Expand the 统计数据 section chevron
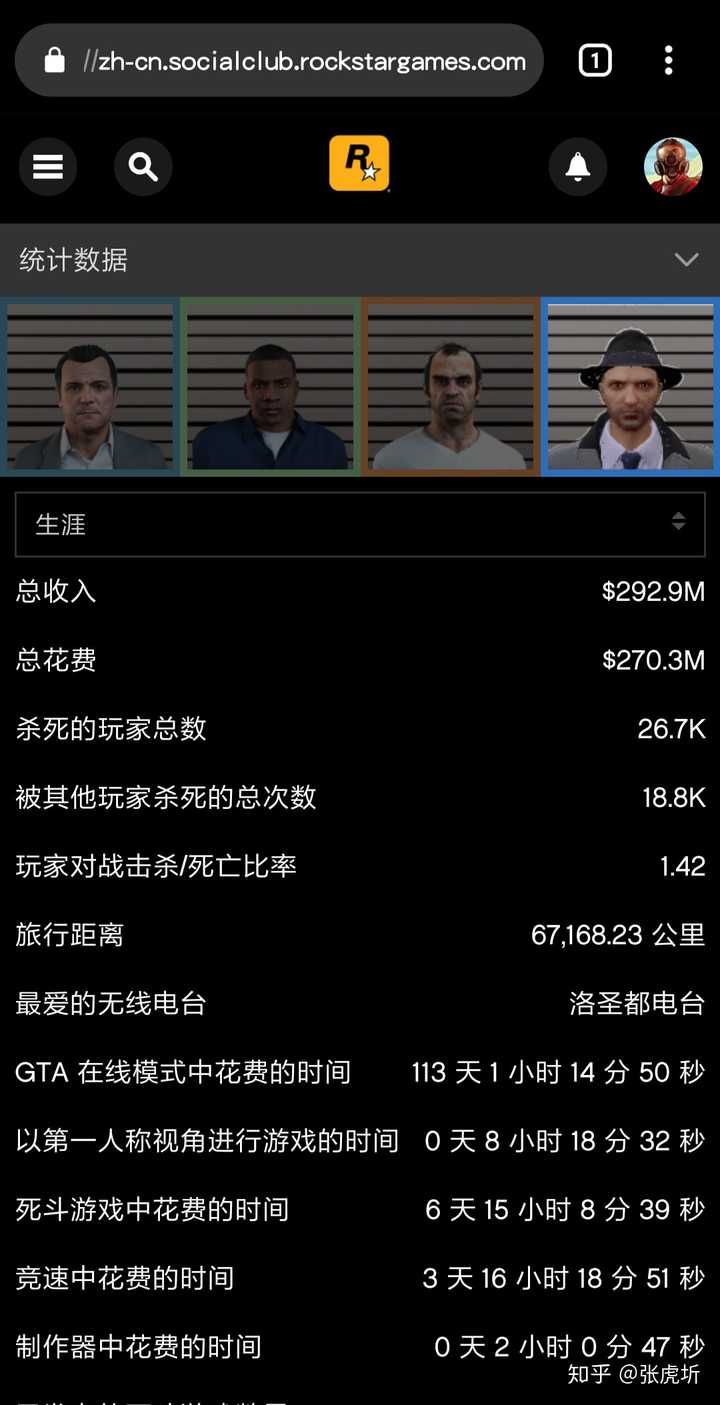 pyautogui.click(x=686, y=260)
